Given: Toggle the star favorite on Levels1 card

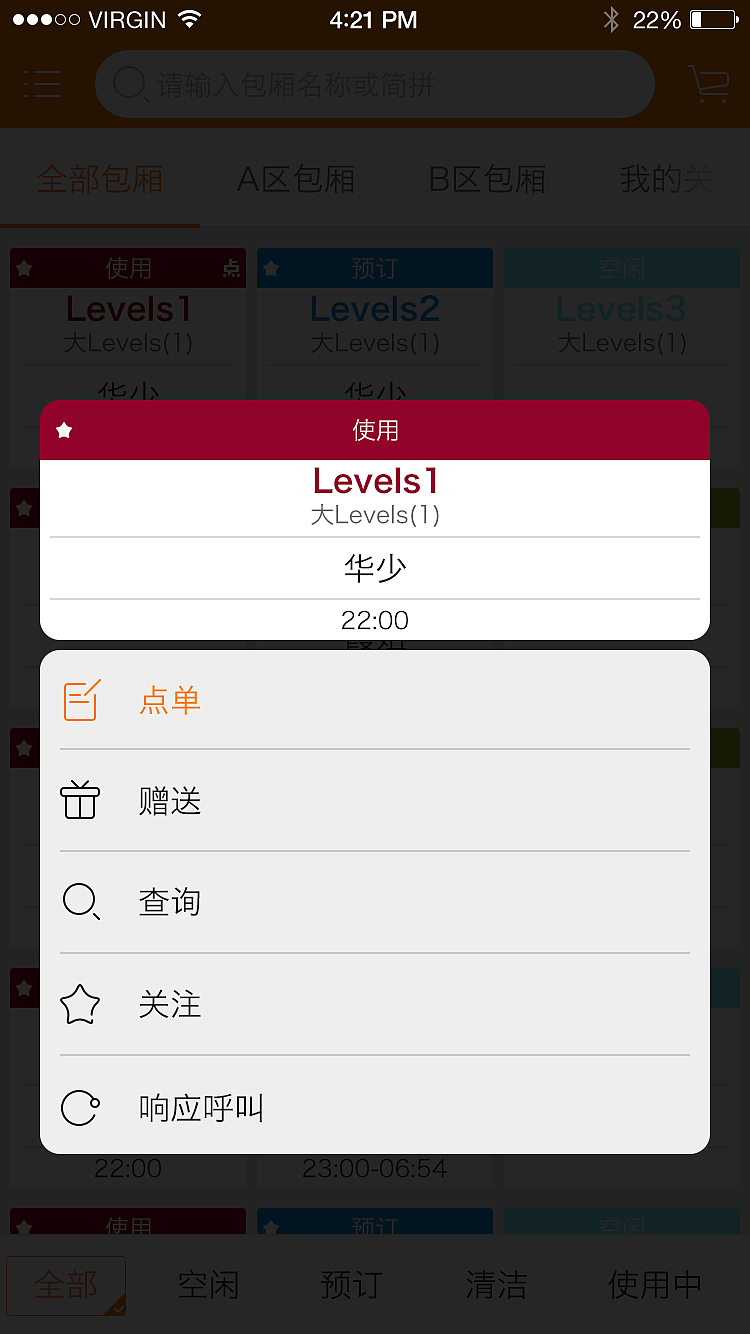Looking at the screenshot, I should pyautogui.click(x=24, y=268).
